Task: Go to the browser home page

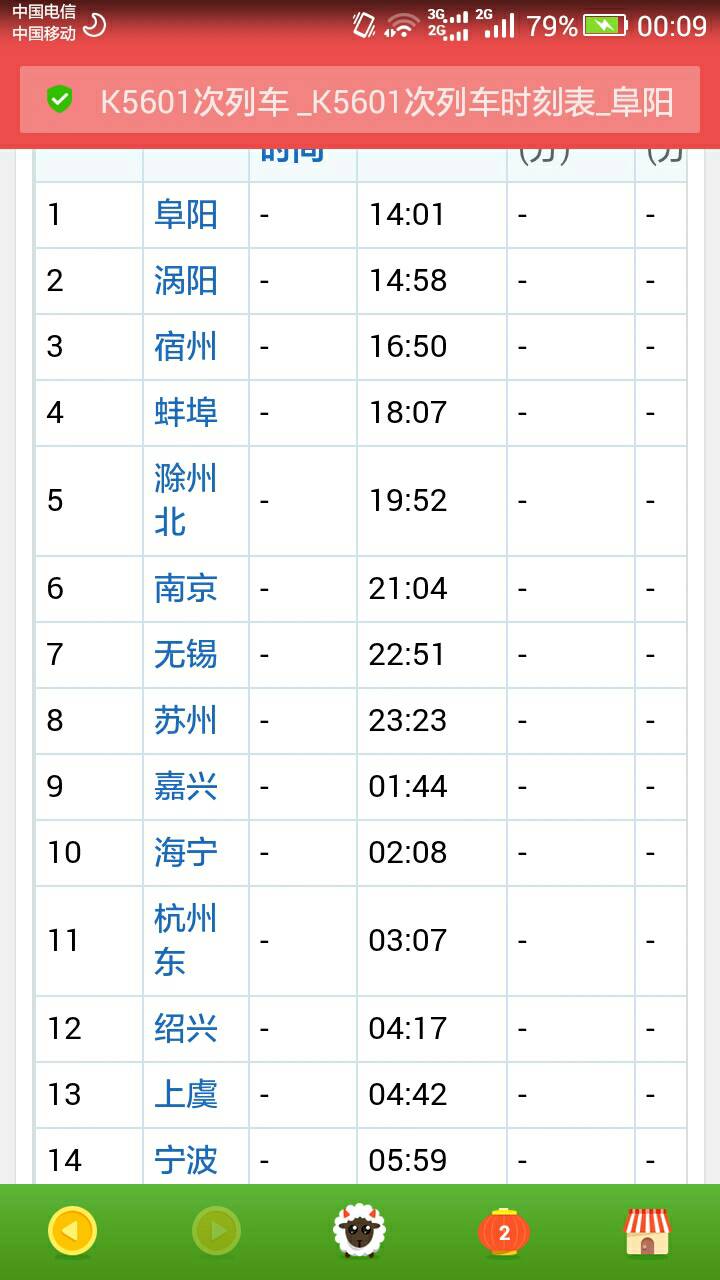Action: pos(647,1231)
